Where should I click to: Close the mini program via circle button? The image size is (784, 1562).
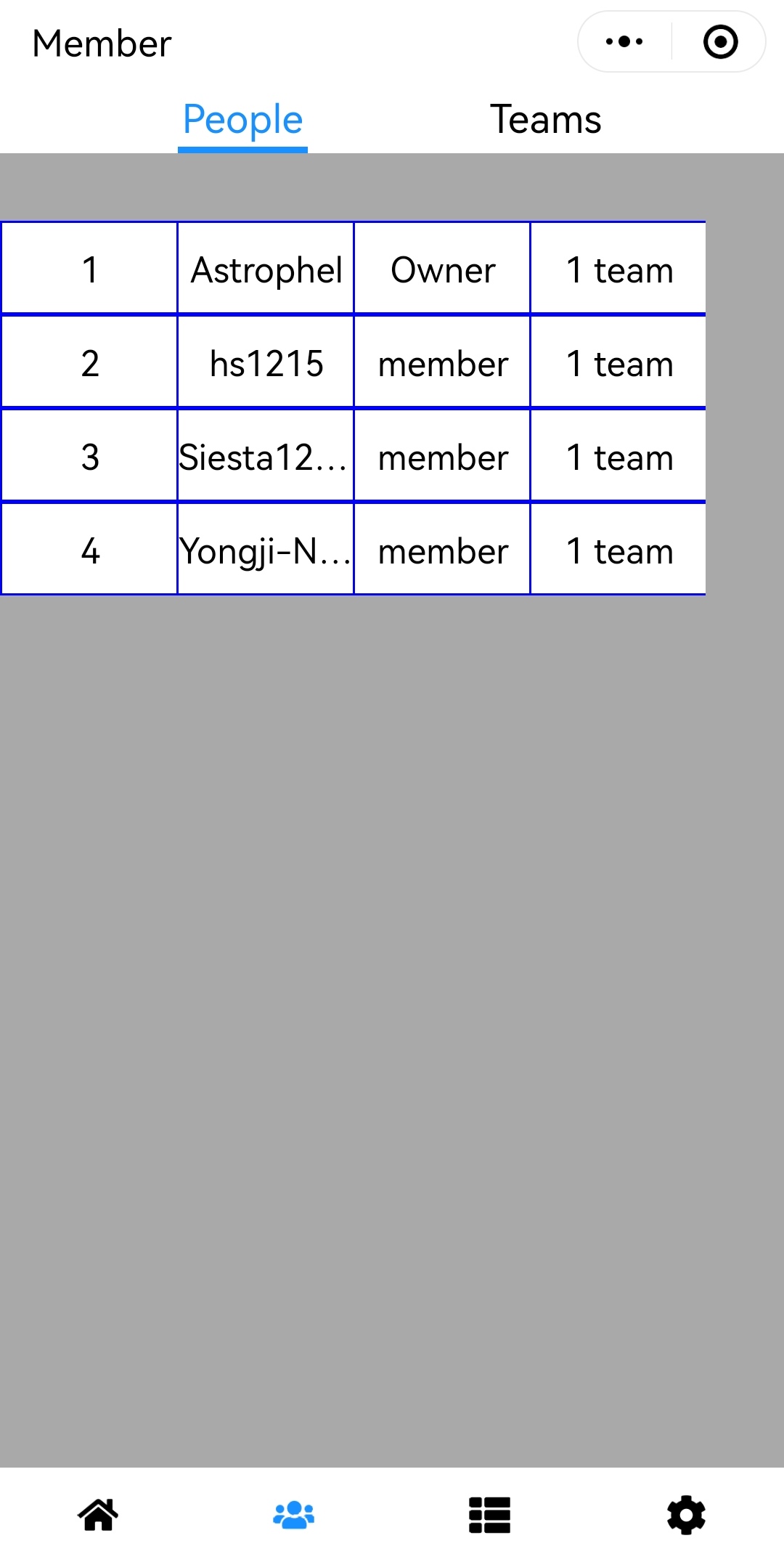[720, 42]
